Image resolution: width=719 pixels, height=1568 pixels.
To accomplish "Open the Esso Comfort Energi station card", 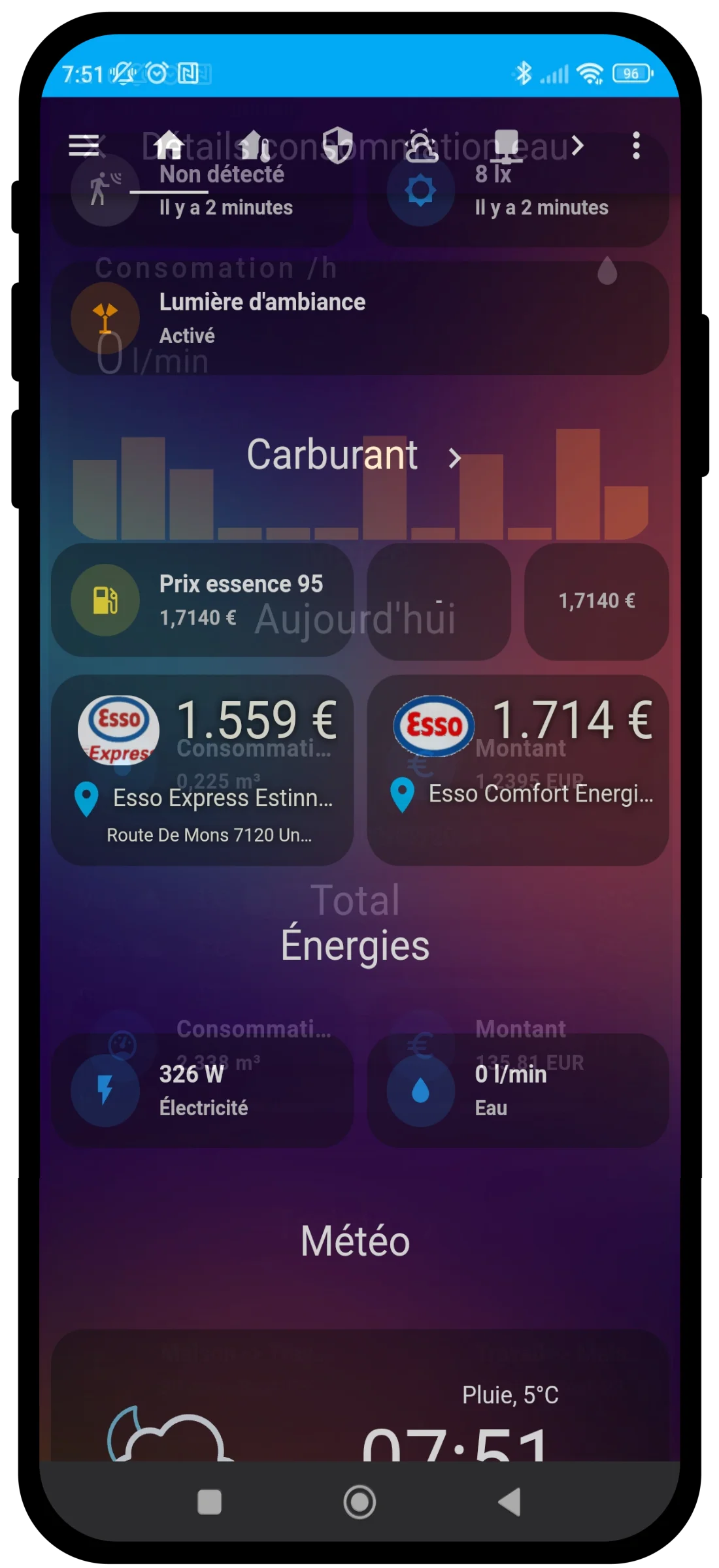I will [518, 770].
